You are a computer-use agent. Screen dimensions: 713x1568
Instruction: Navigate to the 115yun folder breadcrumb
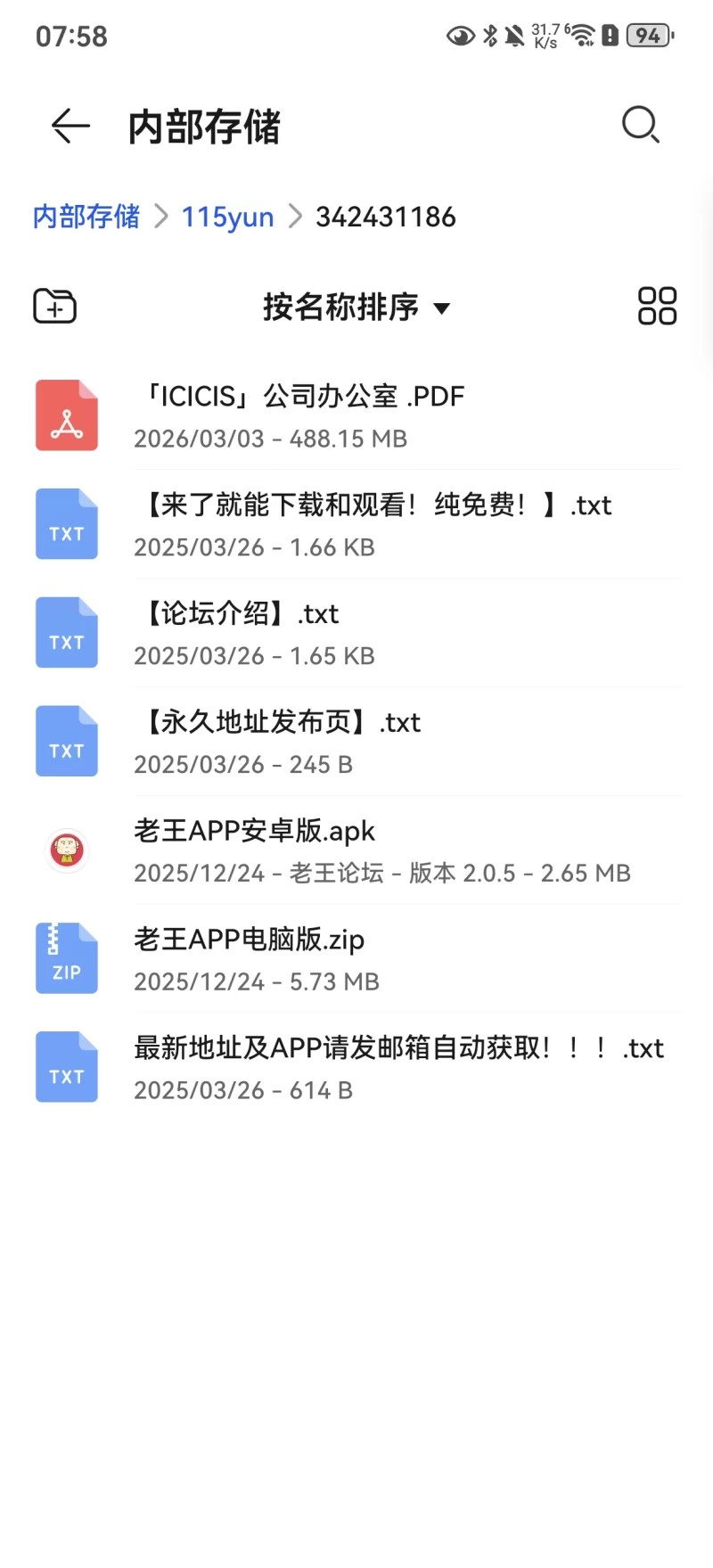(227, 217)
